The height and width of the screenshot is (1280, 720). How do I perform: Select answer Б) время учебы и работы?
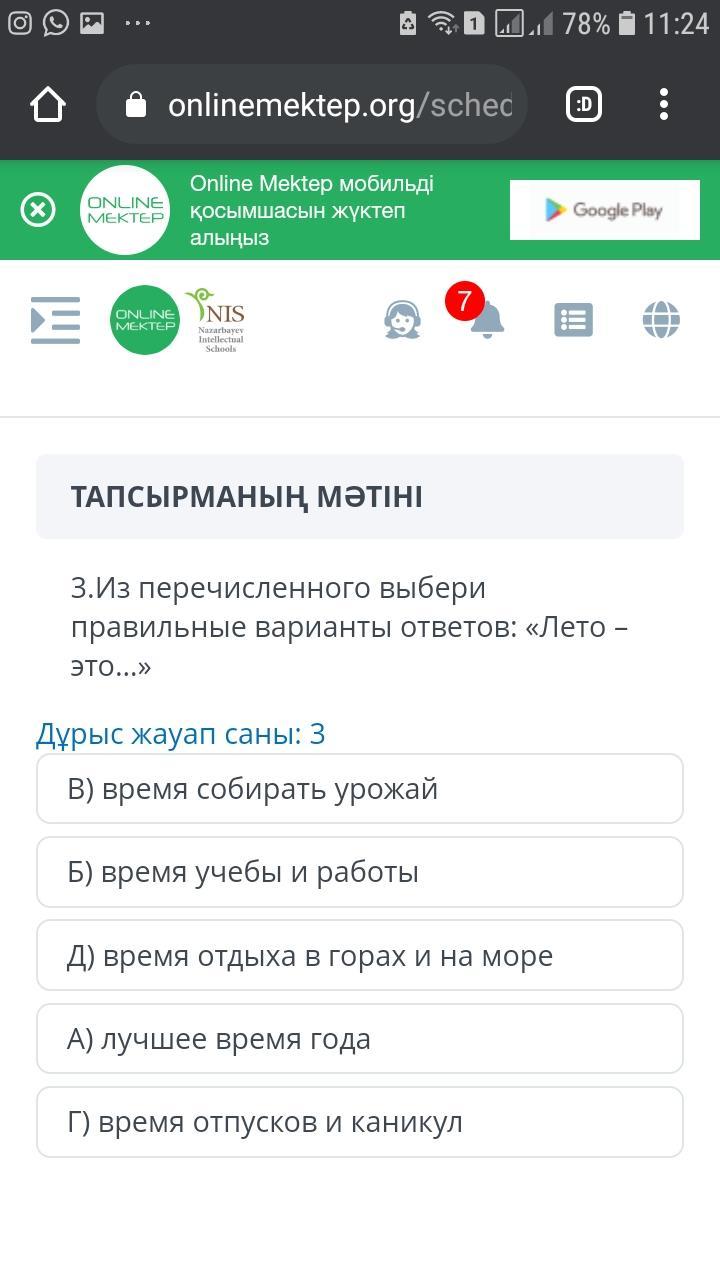(360, 872)
